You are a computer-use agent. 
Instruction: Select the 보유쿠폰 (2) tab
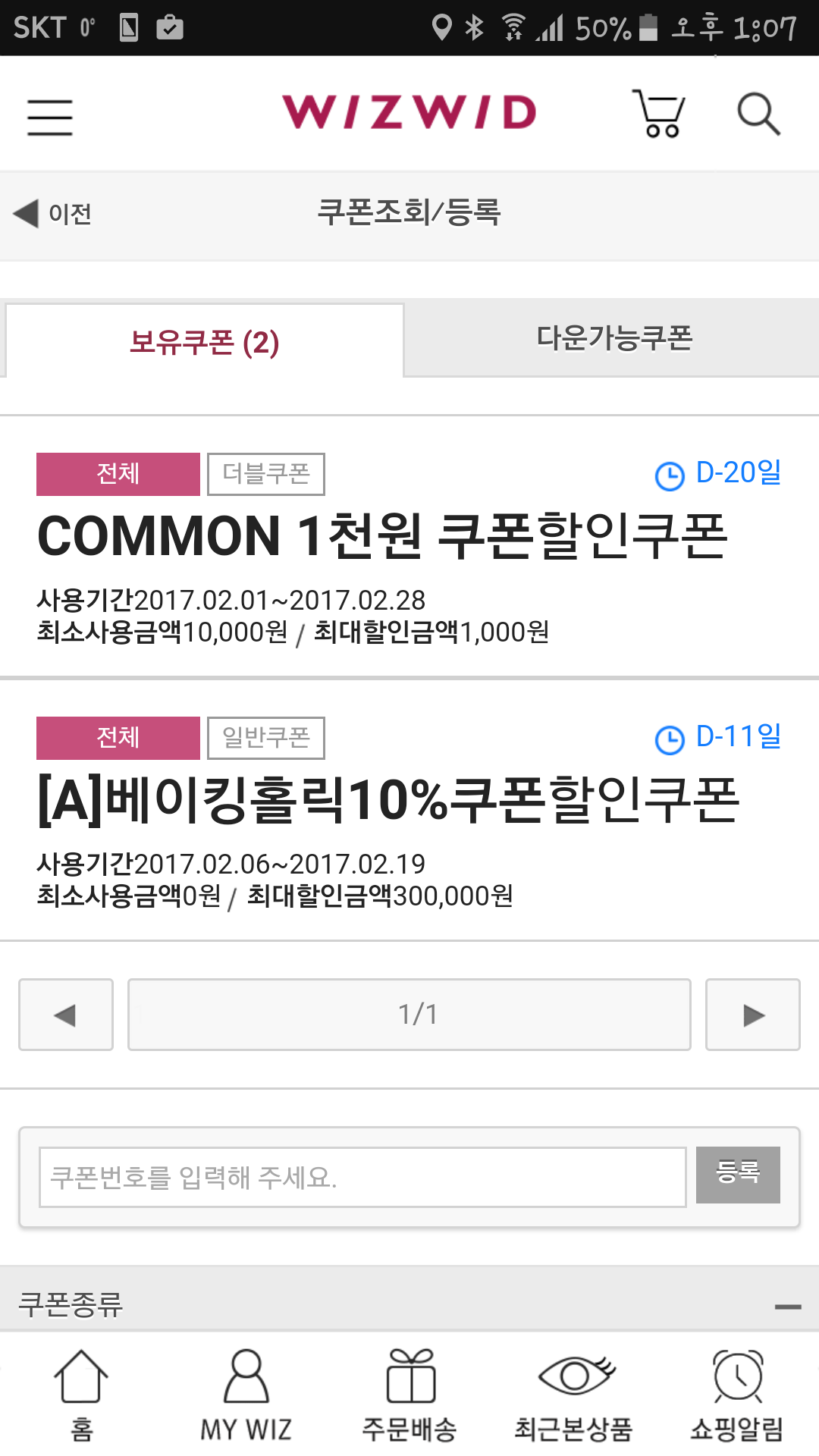(x=205, y=342)
